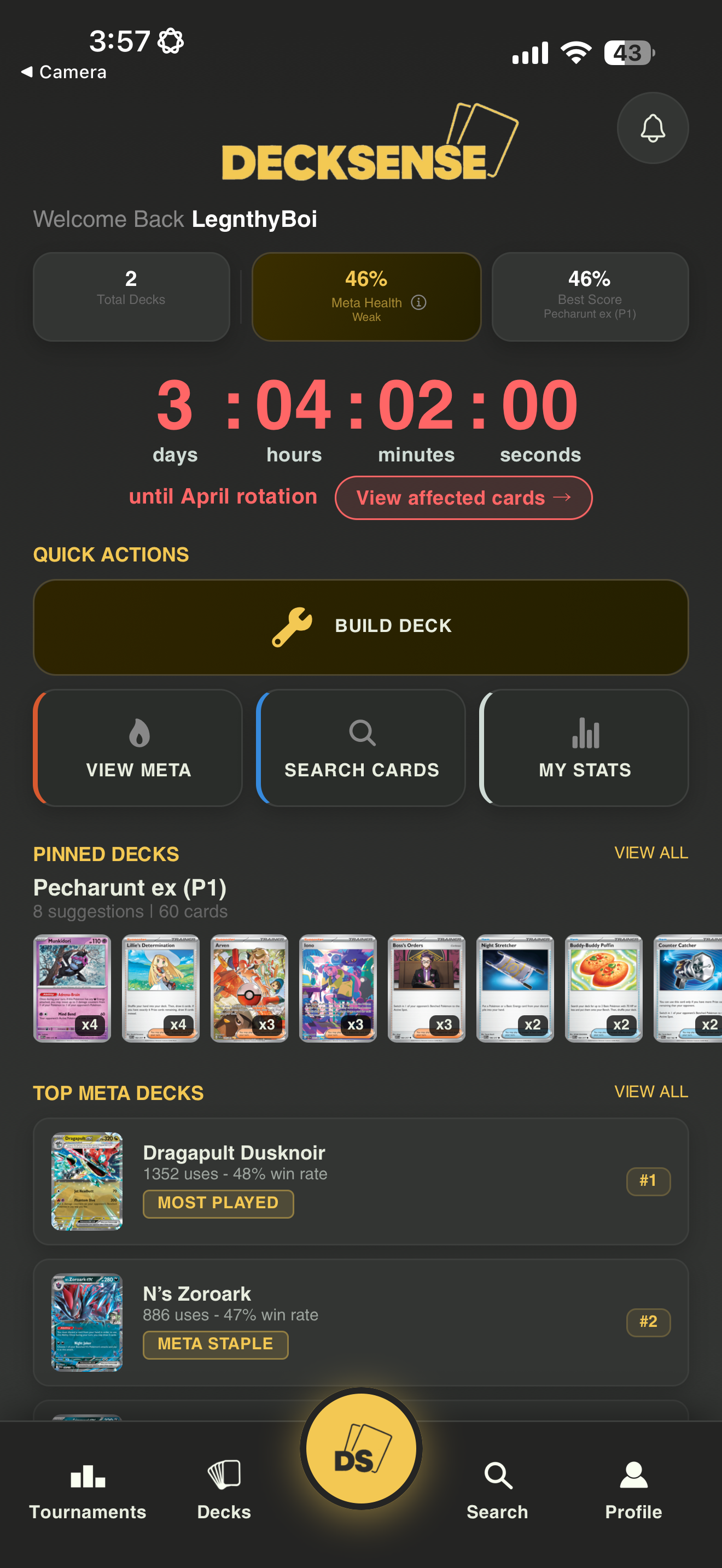The height and width of the screenshot is (1568, 722).
Task: Tap the View affected cards button
Action: point(463,498)
